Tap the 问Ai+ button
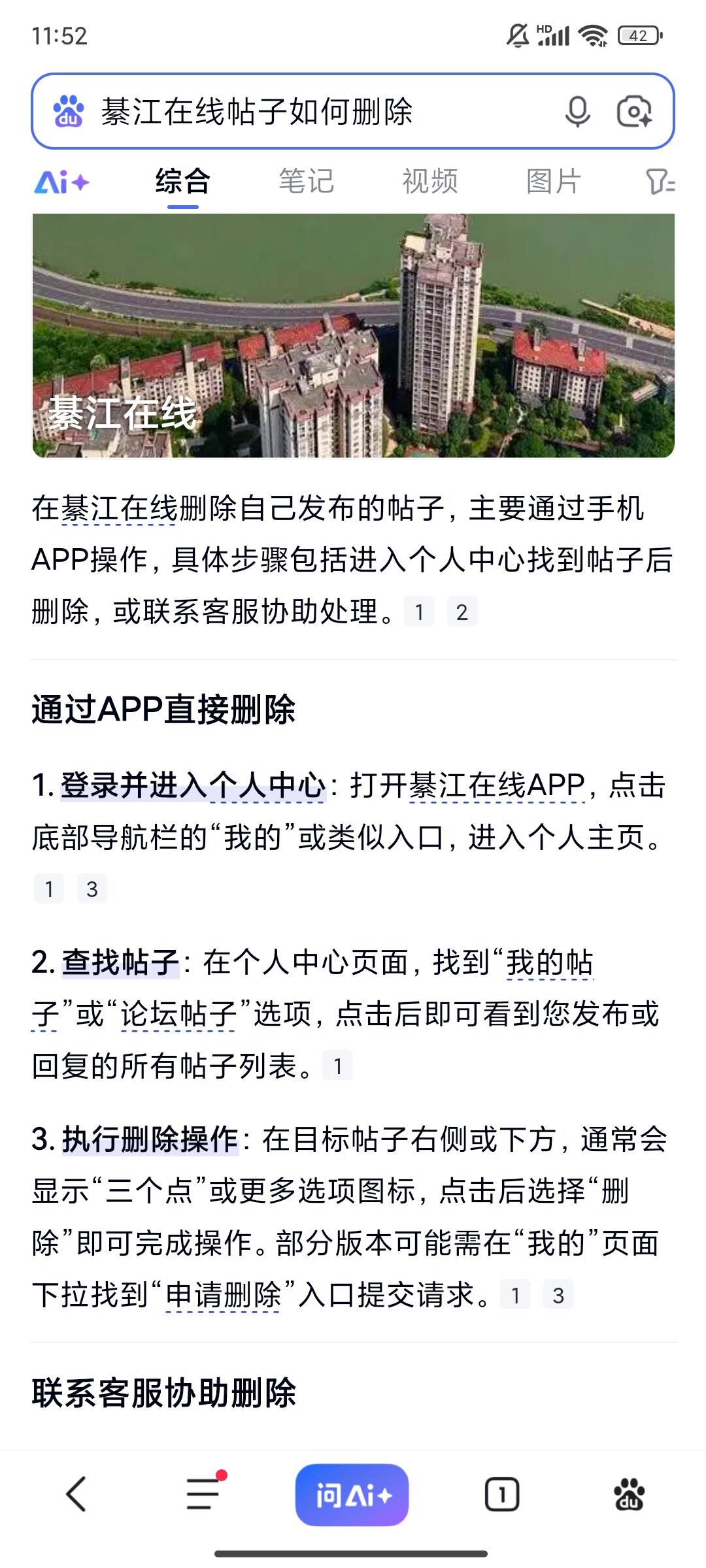This screenshot has height=1568, width=706. (352, 1495)
